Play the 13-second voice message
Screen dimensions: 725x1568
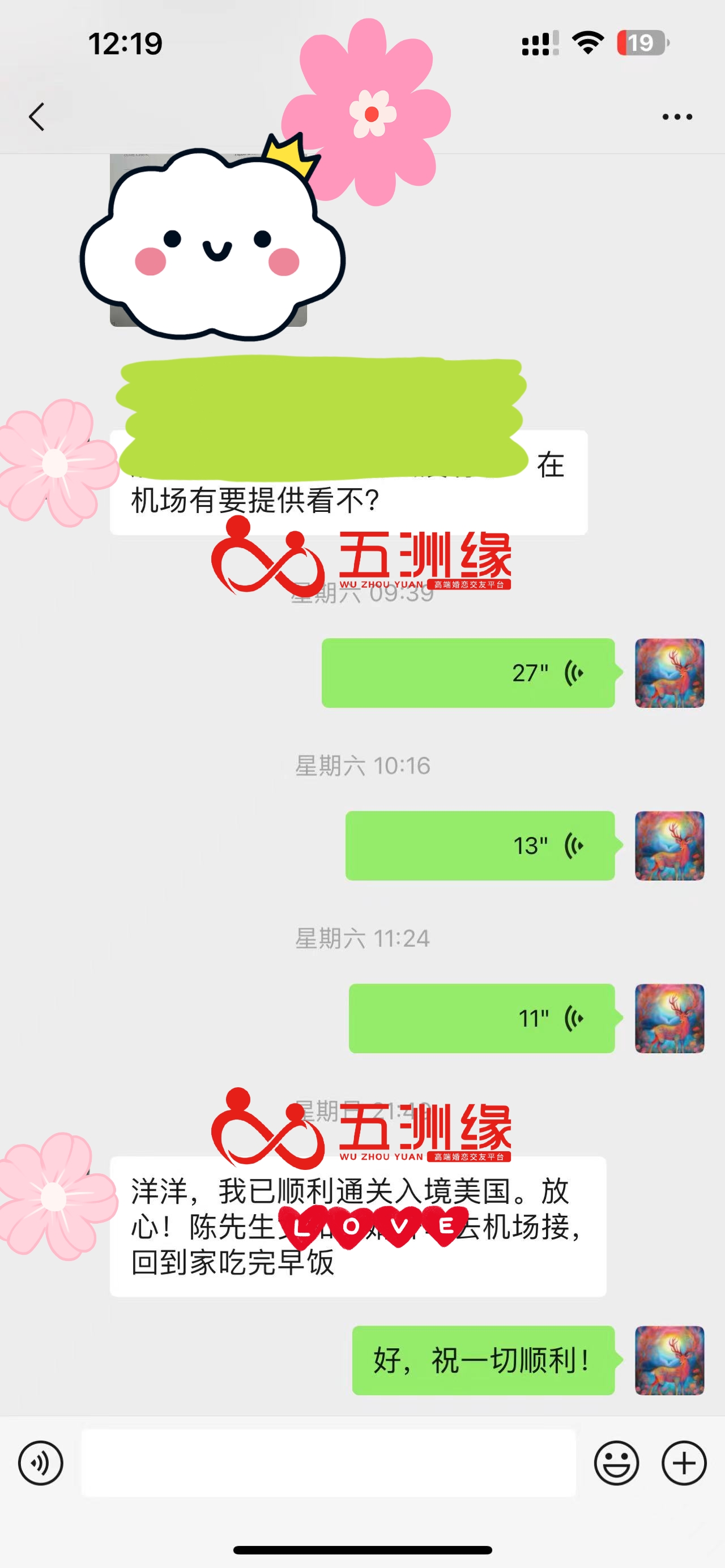point(480,845)
